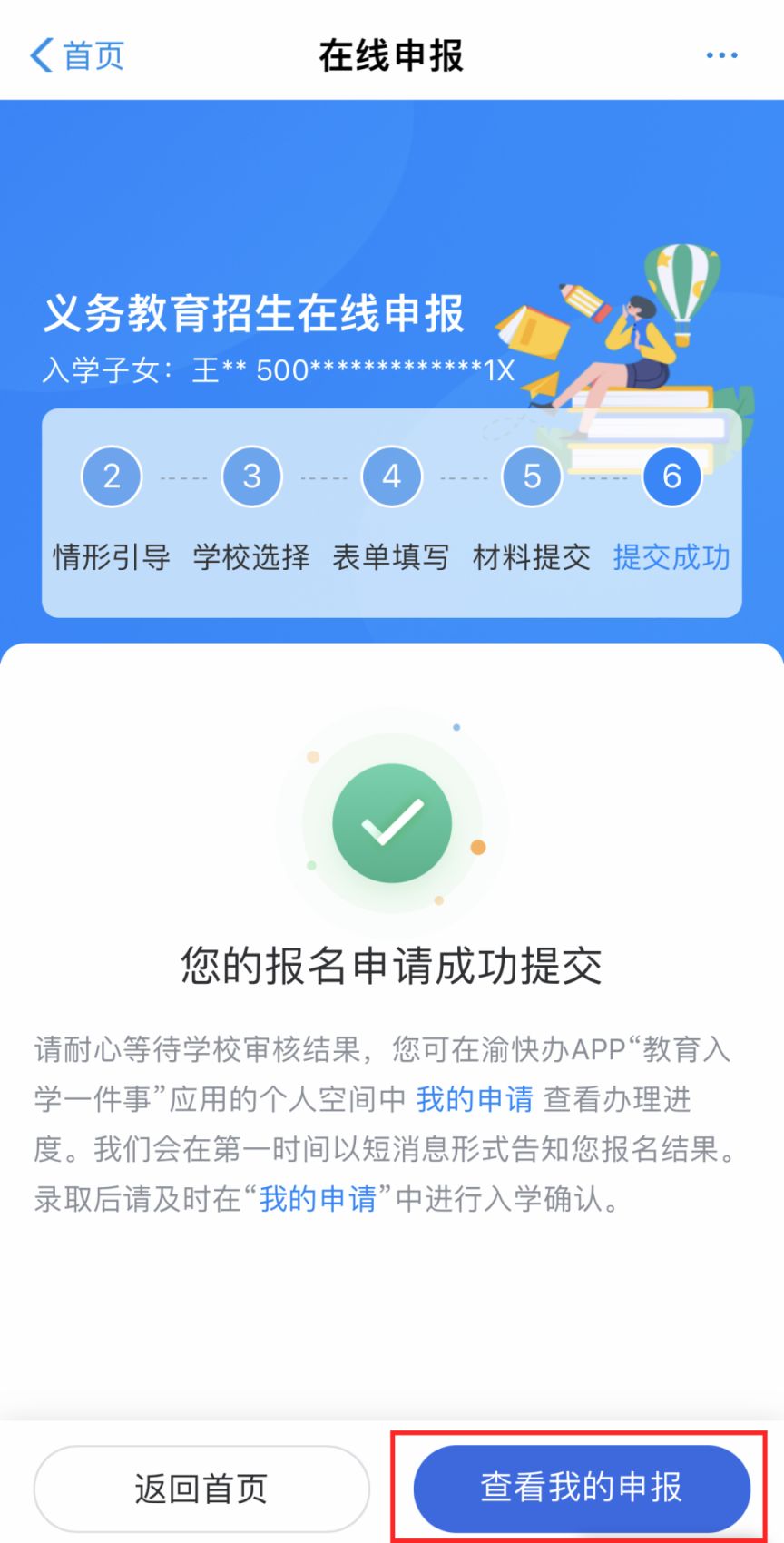
Task: Open the quoted “我的申请” link for 入学确认
Action: tap(318, 1199)
